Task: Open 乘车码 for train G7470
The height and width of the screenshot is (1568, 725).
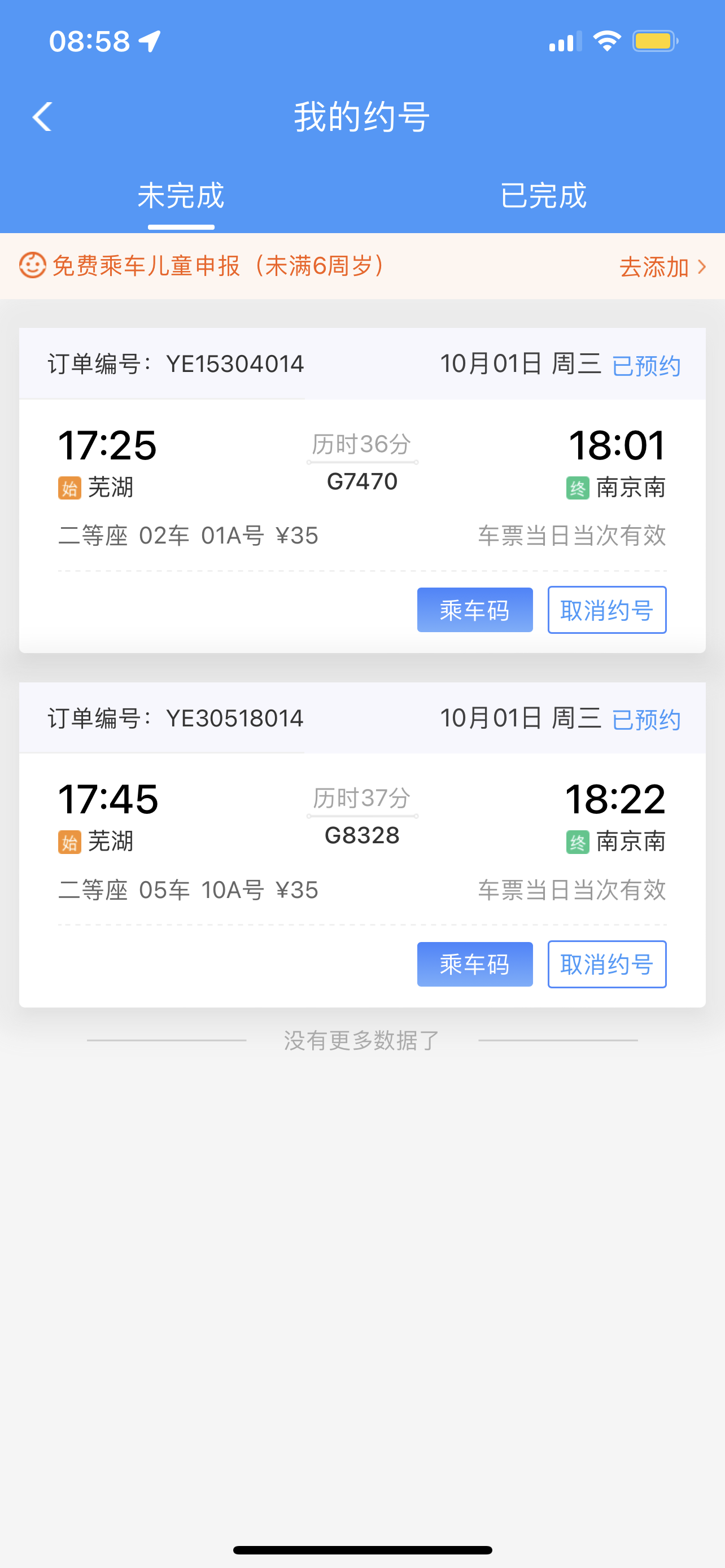Action: pos(474,609)
